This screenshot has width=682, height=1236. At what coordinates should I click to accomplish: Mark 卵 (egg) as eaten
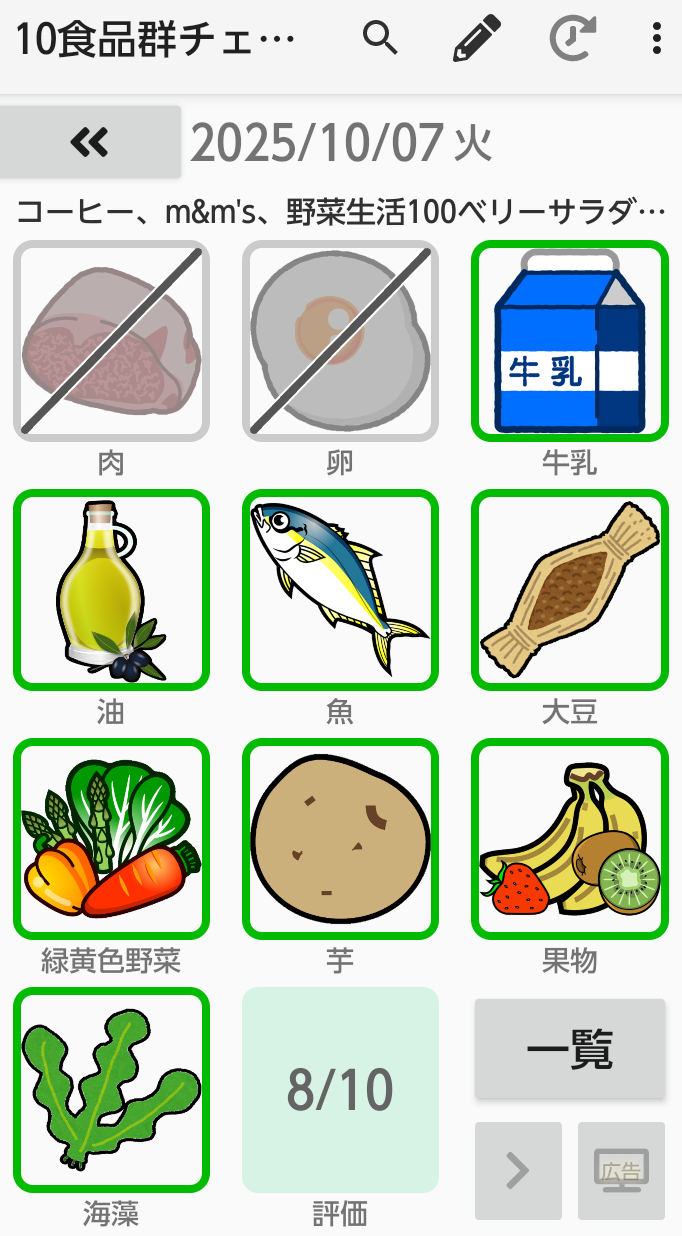340,341
